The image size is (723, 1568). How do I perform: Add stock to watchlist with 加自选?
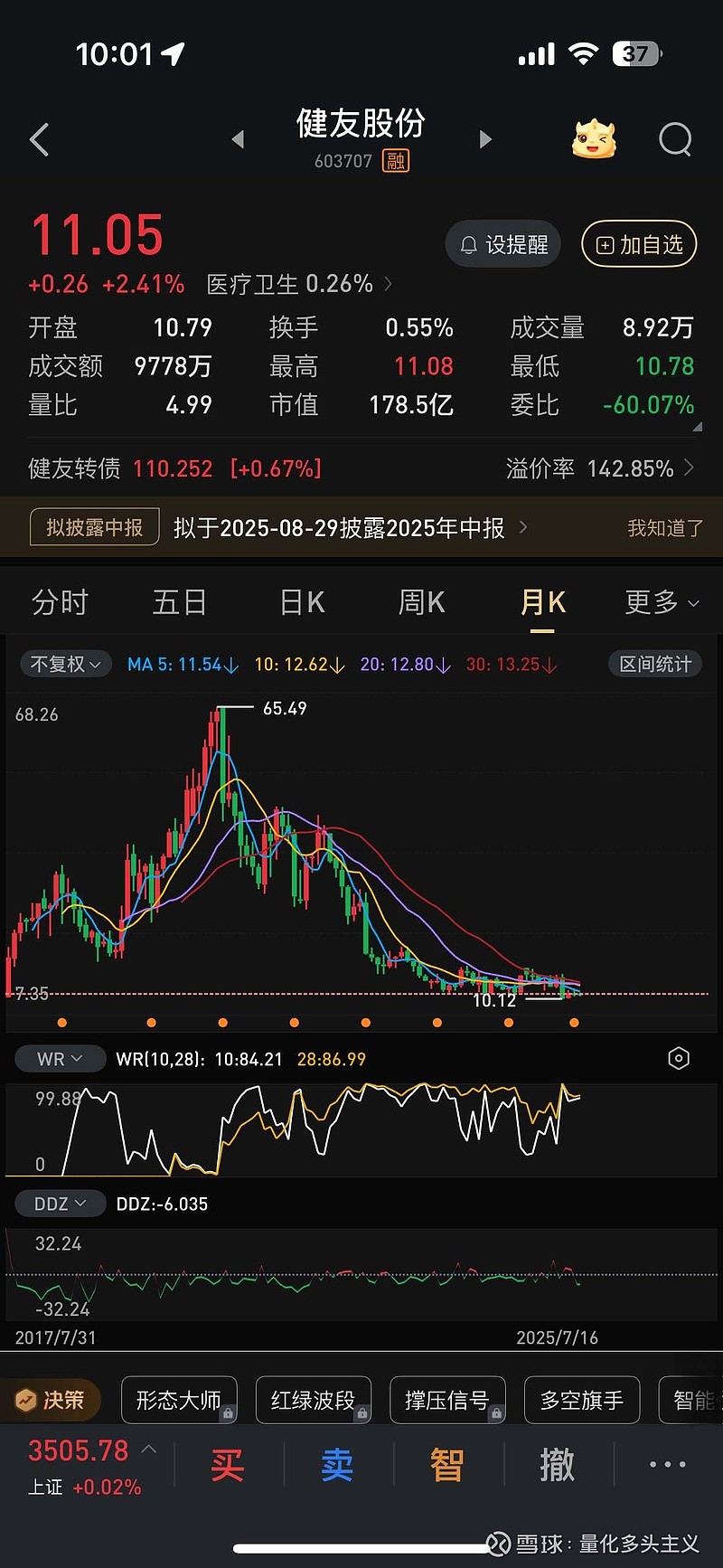point(639,244)
